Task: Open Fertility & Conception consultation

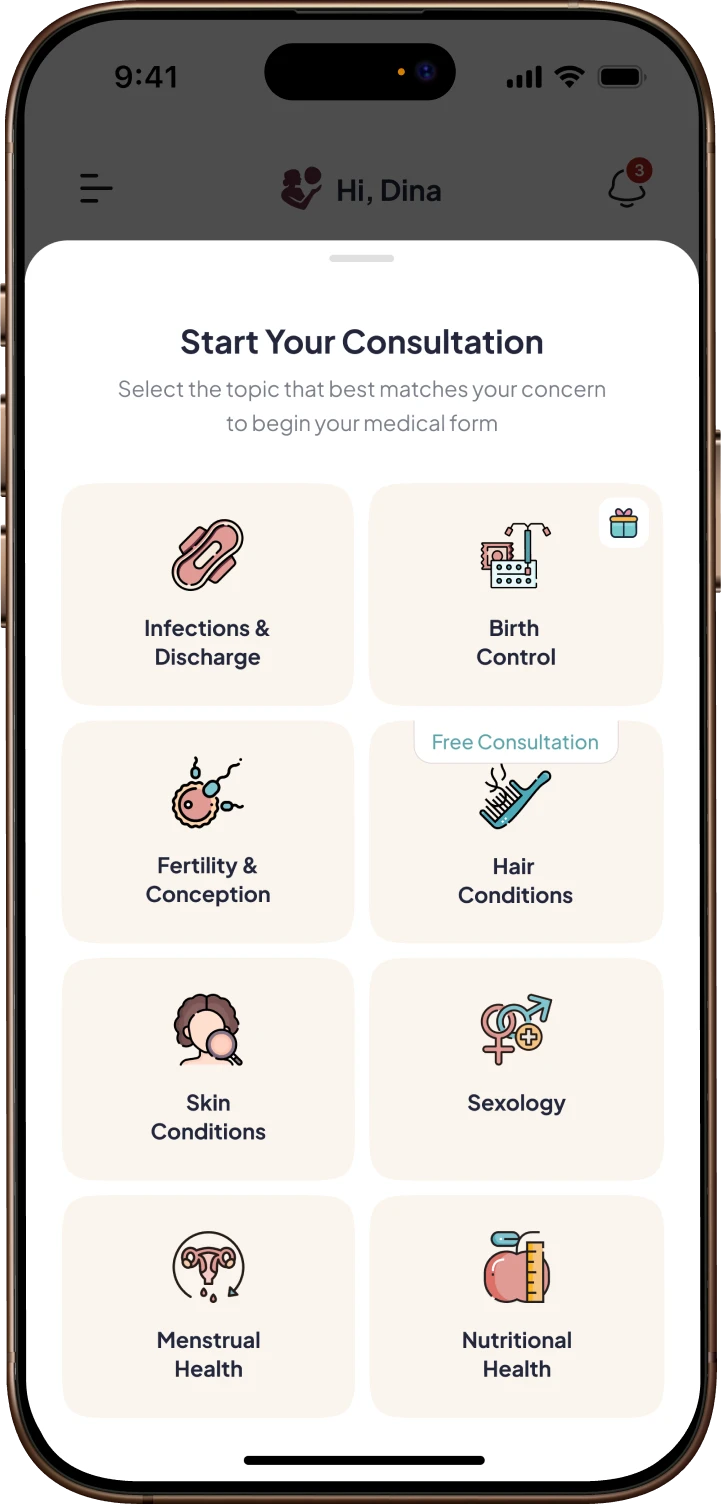Action: click(x=208, y=831)
